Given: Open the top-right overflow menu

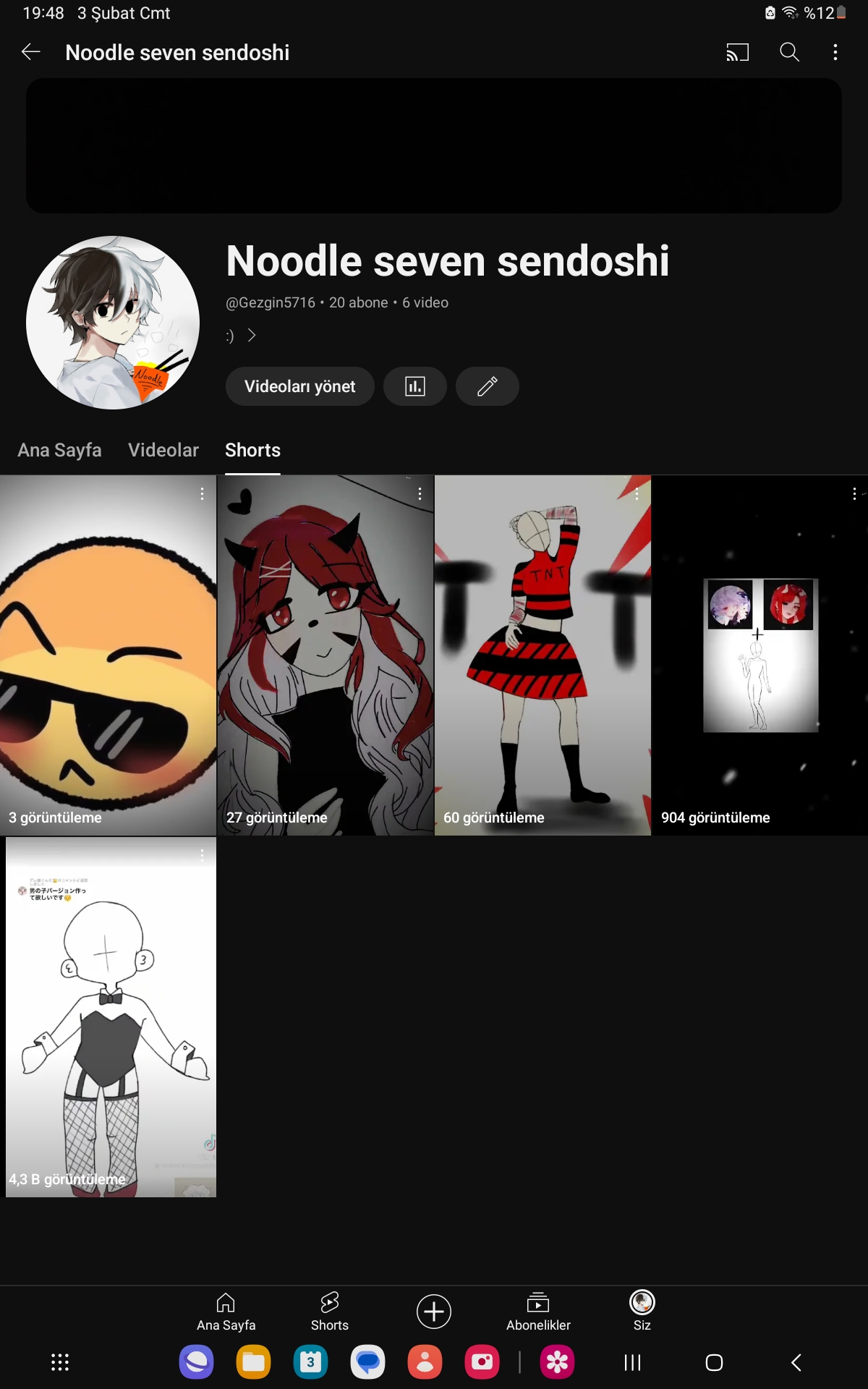Looking at the screenshot, I should [x=835, y=52].
